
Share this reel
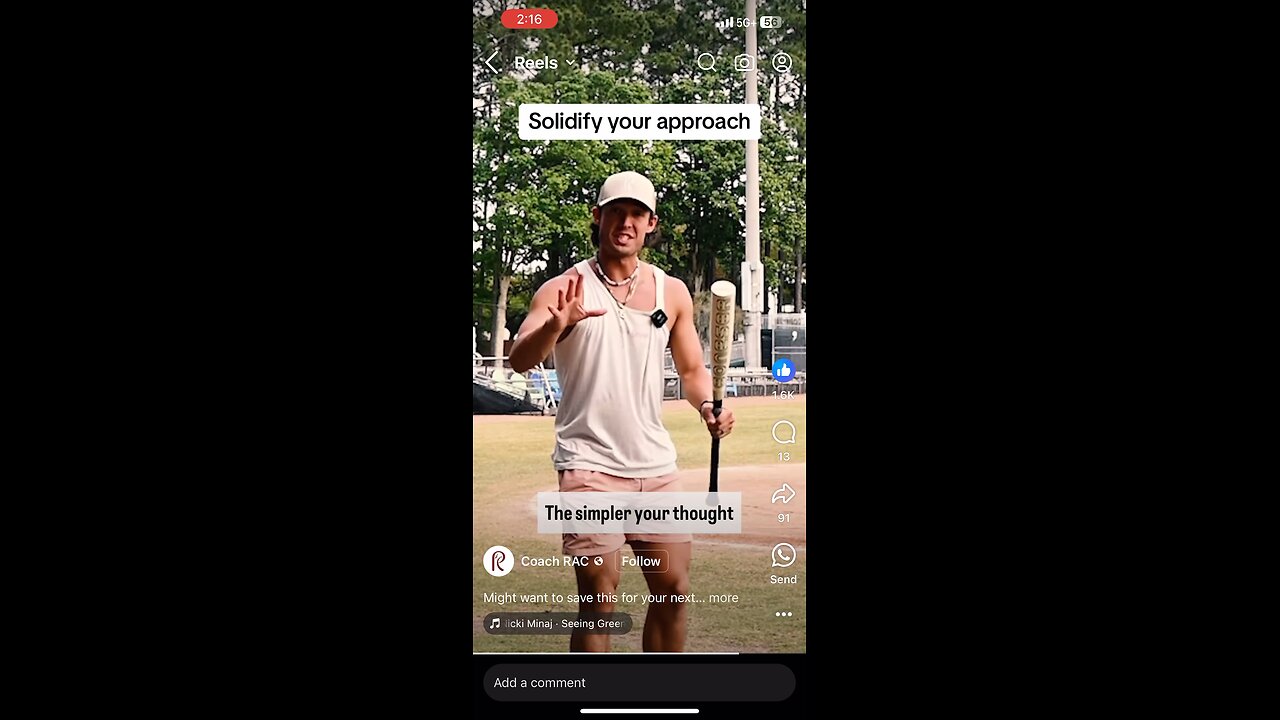pos(783,494)
